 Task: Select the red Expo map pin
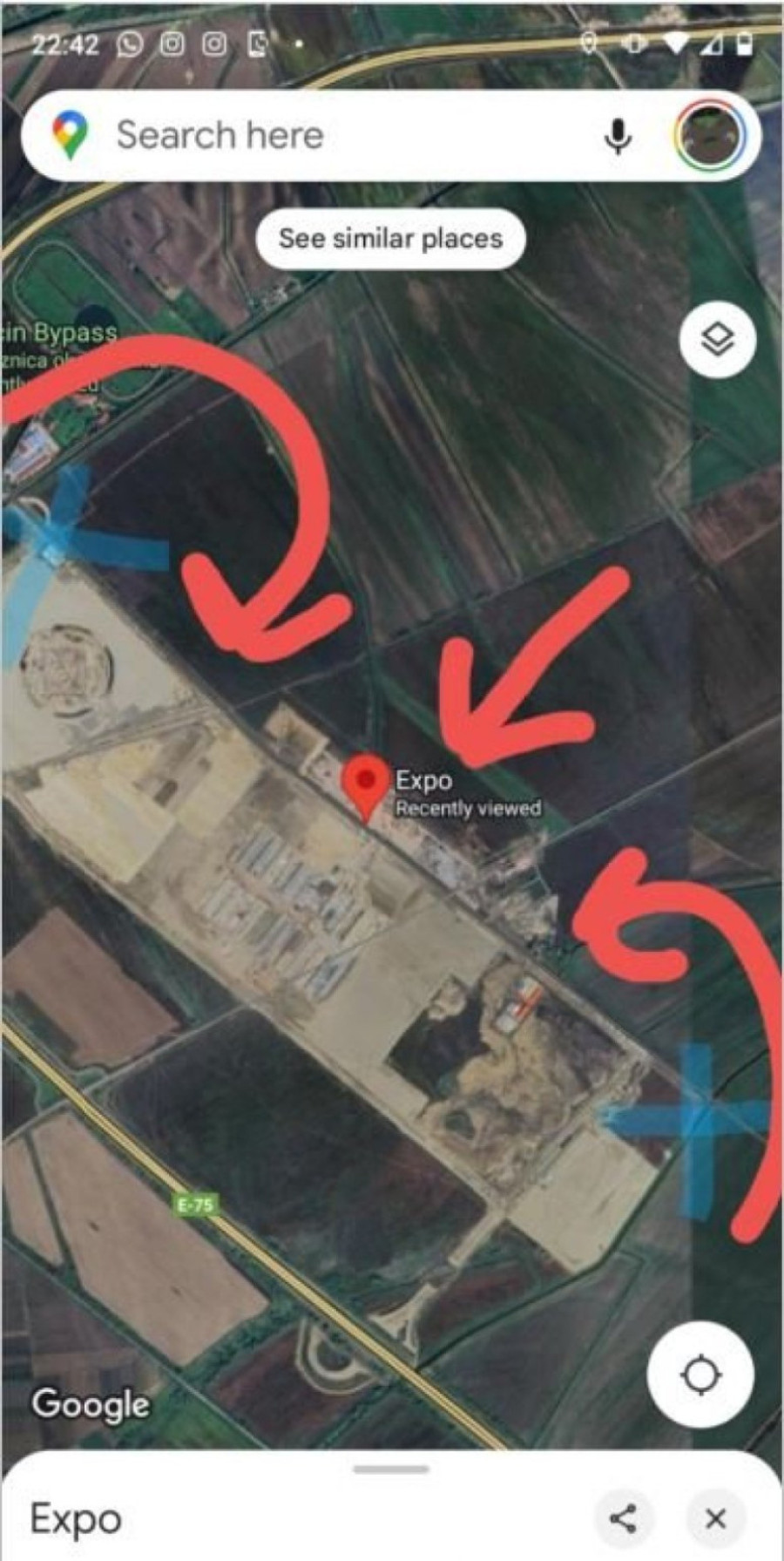[366, 783]
